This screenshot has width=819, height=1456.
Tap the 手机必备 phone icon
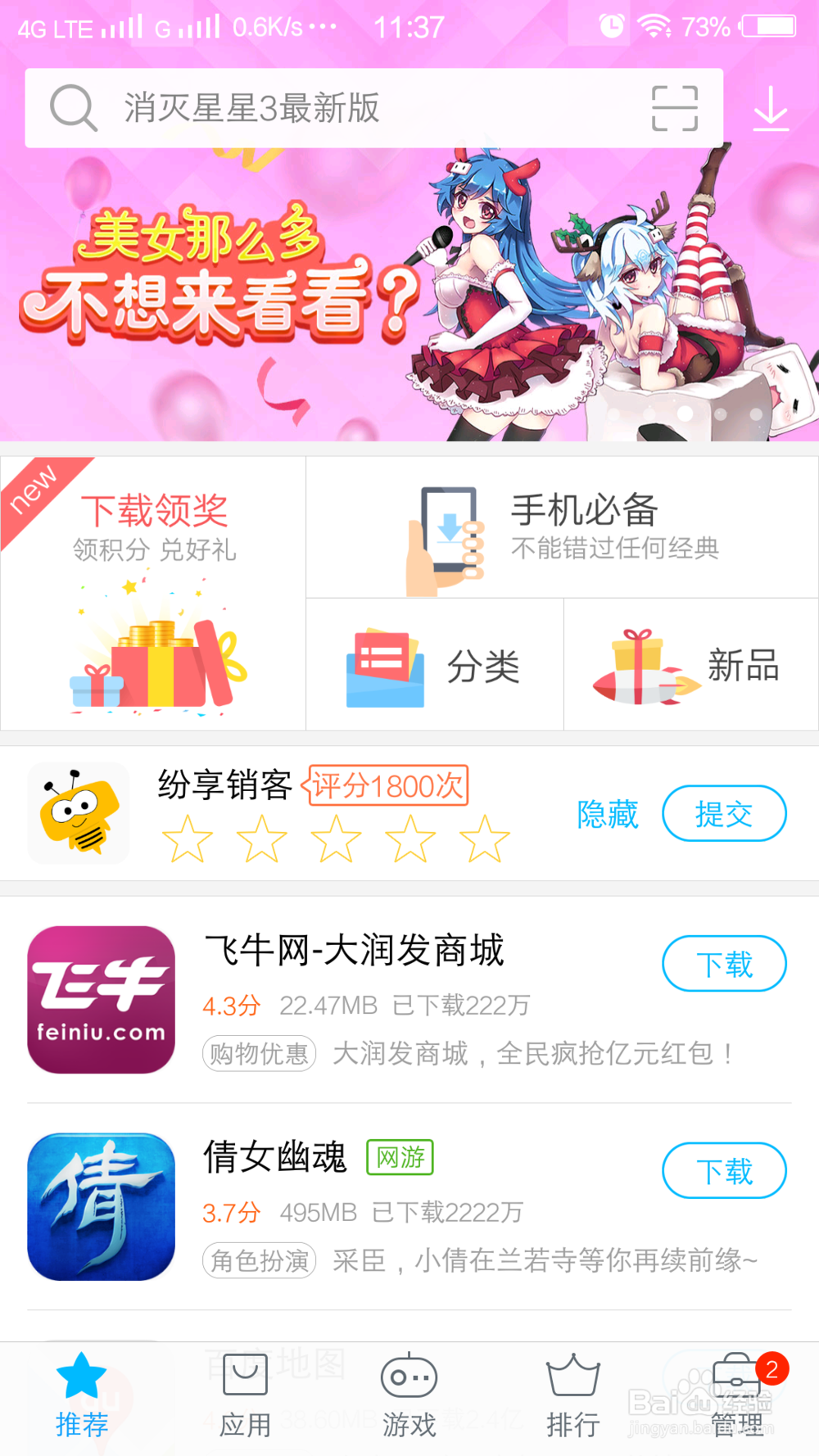pyautogui.click(x=446, y=531)
